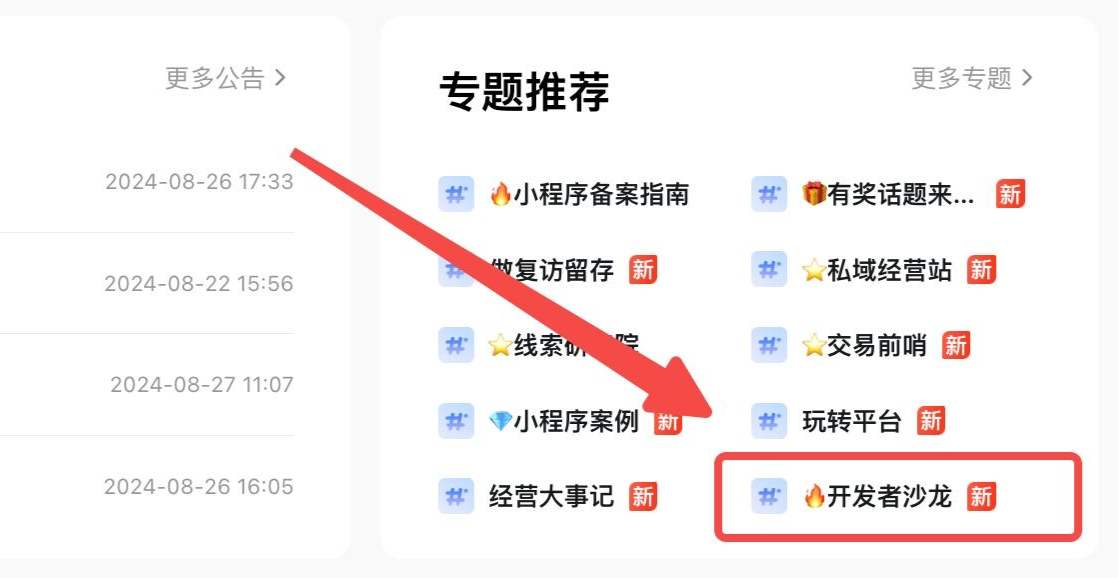Open the 有奖话题来 topic

tap(888, 194)
